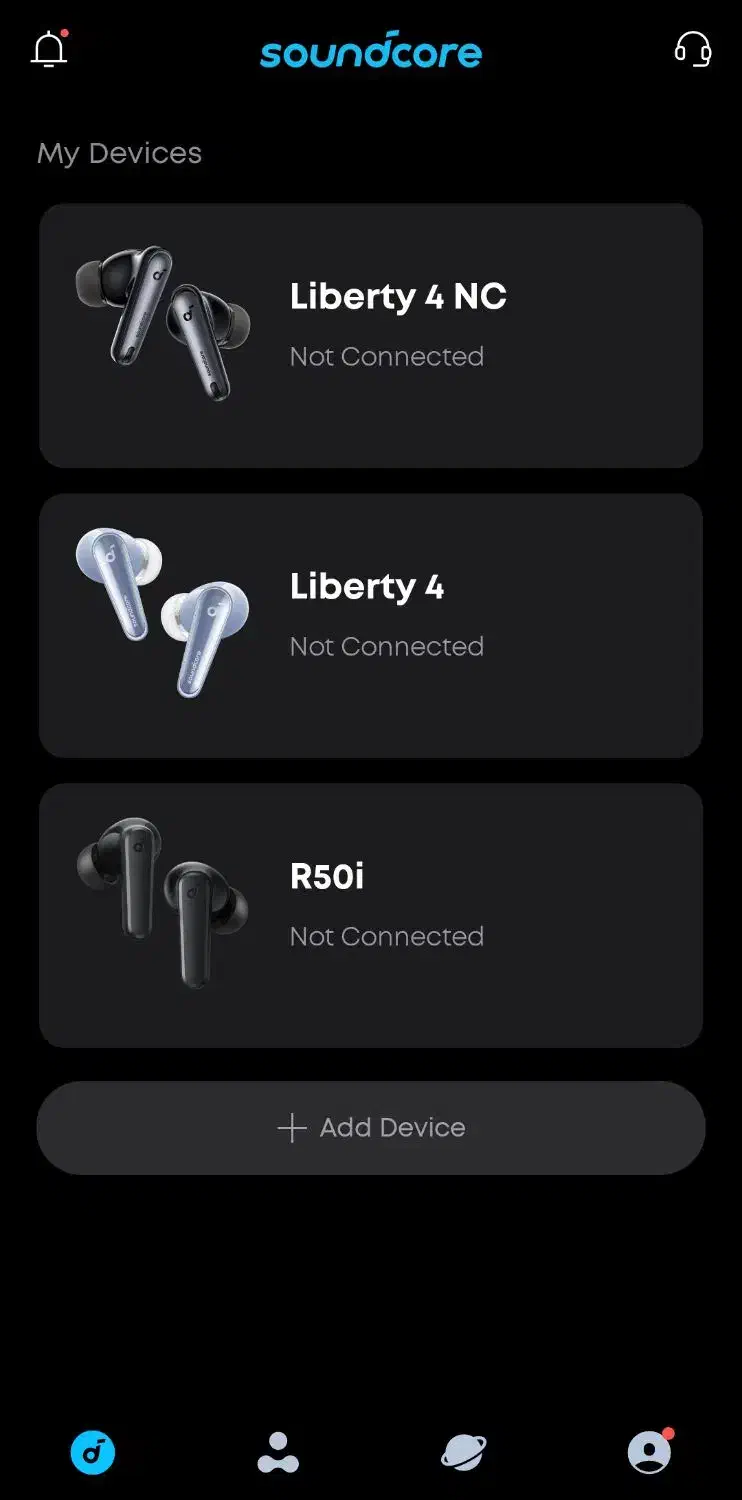Screen dimensions: 742x1500
Task: Tap the Liberty 4 NC device name
Action: (x=398, y=296)
